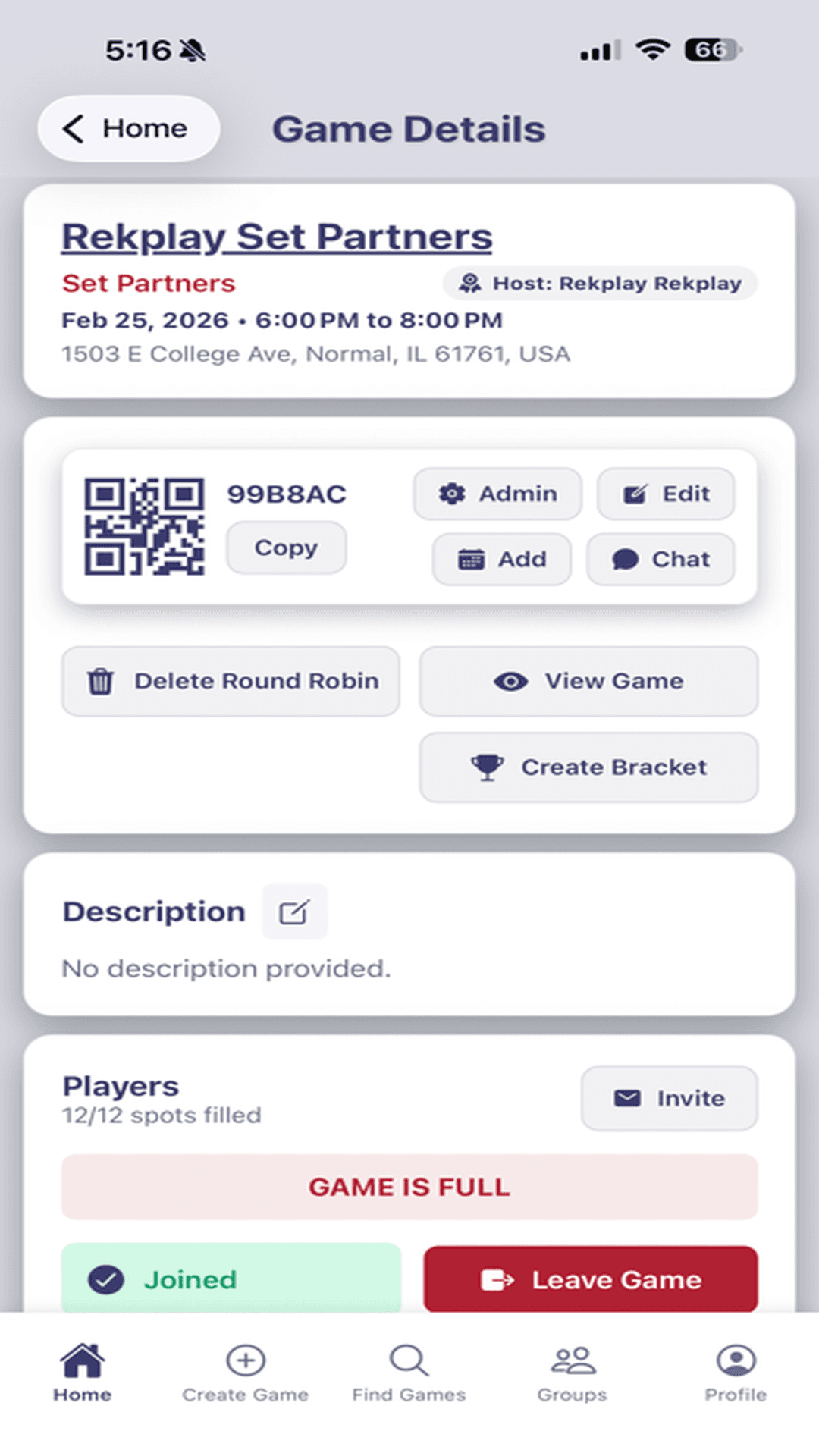Open the Add calendar icon
Screen dimensions: 819x1456
[x=470, y=560]
